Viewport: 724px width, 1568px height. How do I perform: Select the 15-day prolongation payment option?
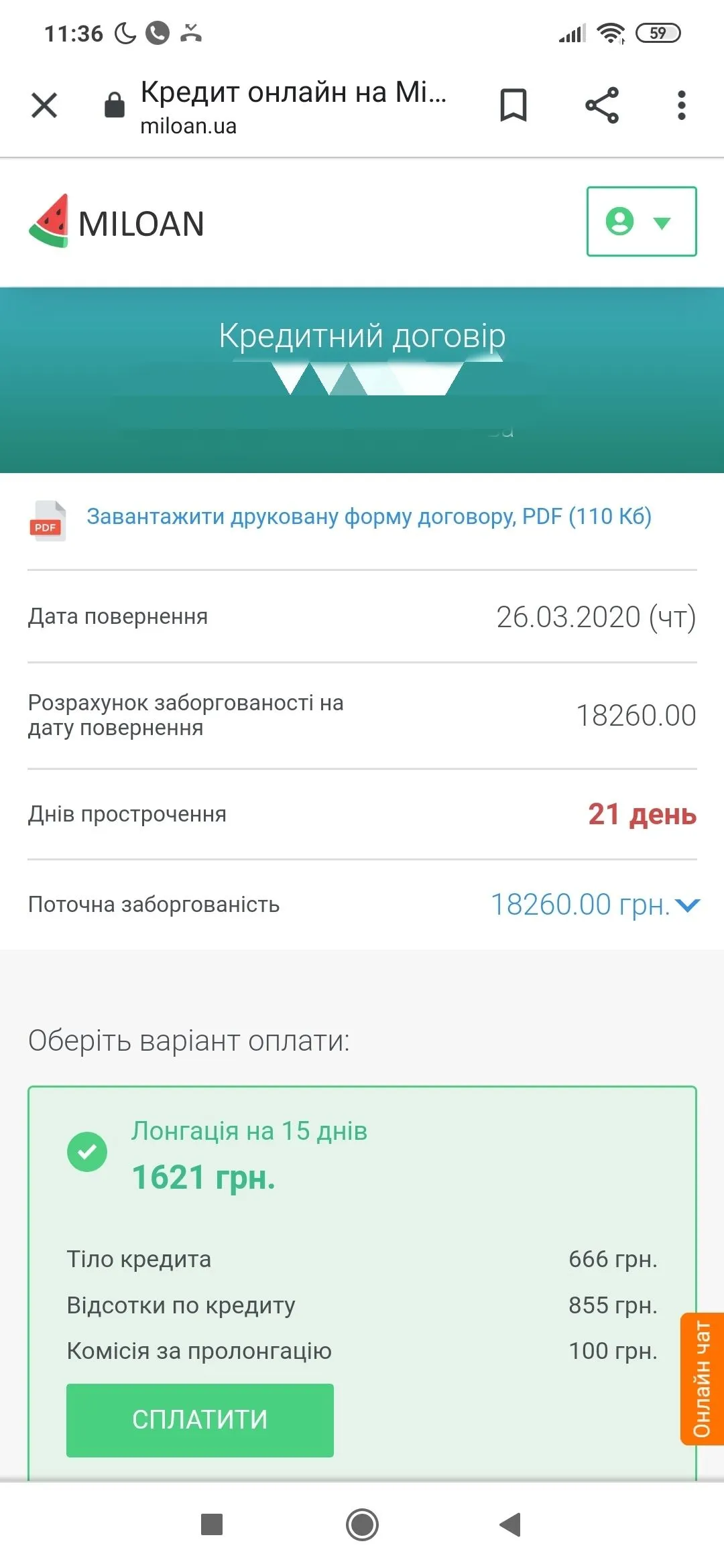(x=87, y=1152)
